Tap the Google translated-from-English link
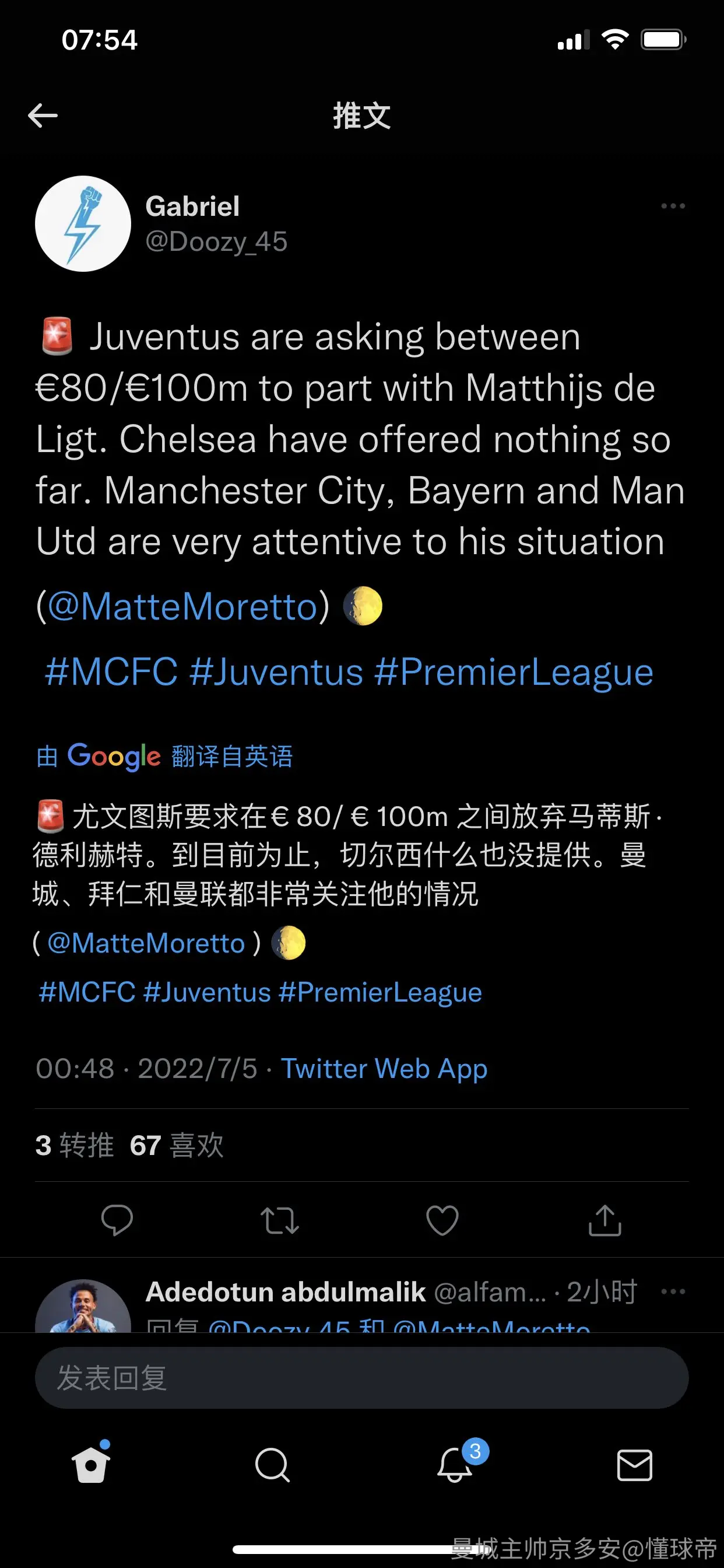 [164, 756]
